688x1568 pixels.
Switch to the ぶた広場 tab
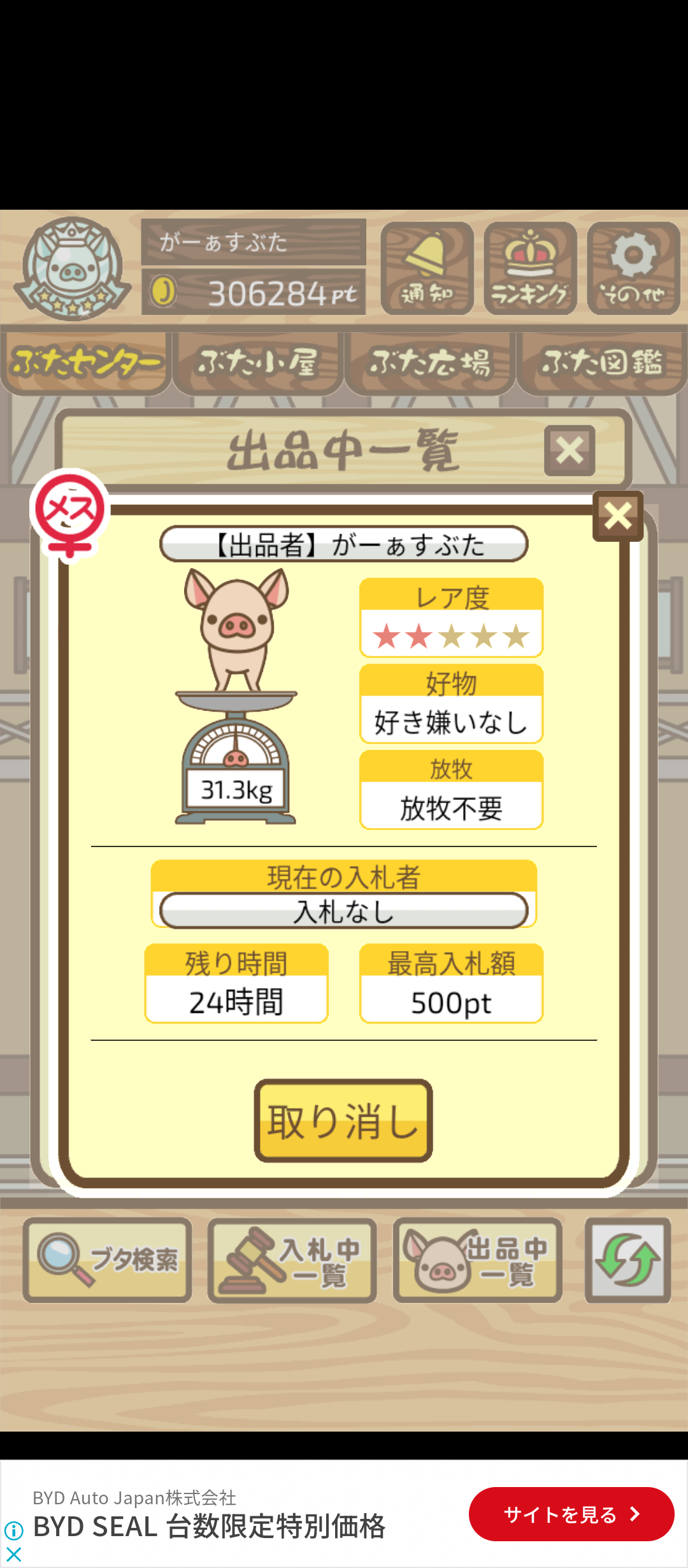430,362
